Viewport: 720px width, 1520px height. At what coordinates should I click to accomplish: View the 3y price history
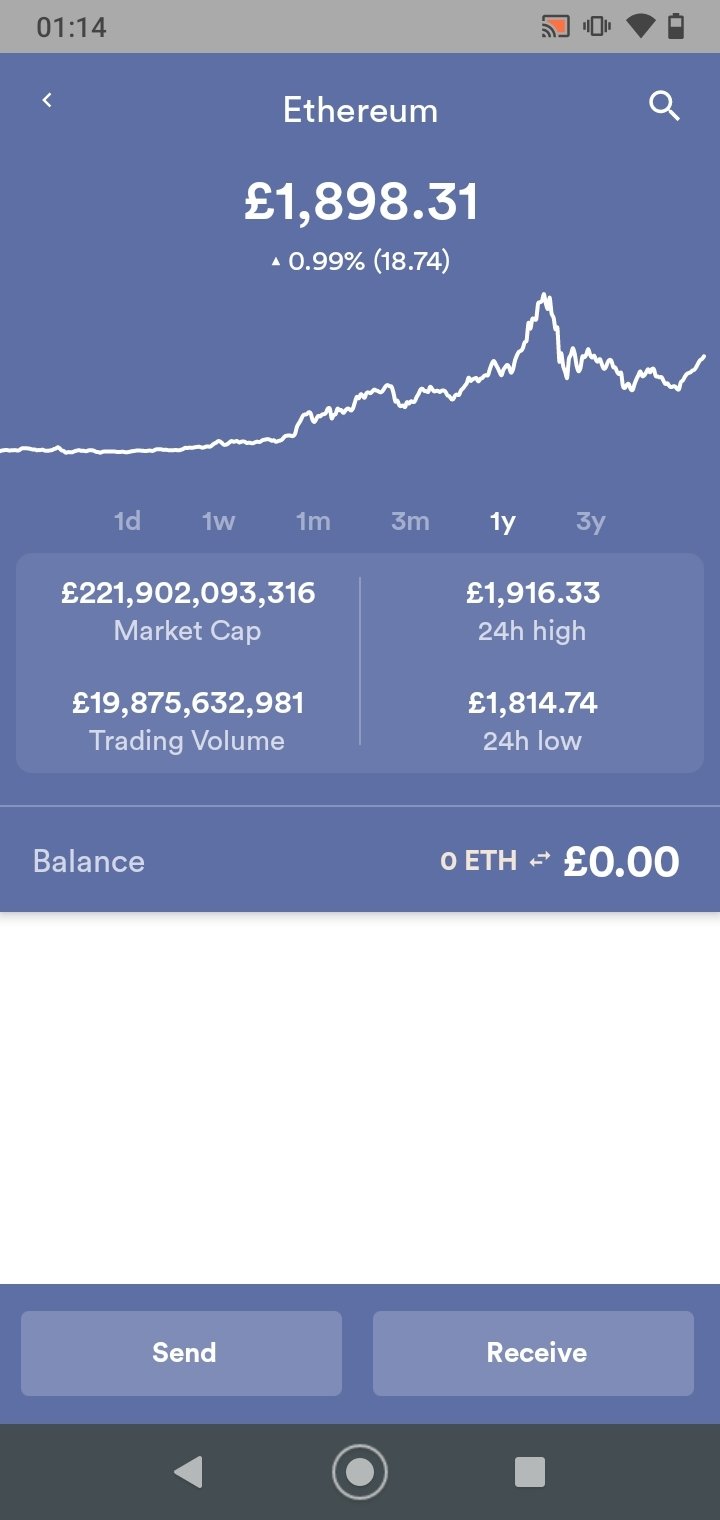(590, 521)
